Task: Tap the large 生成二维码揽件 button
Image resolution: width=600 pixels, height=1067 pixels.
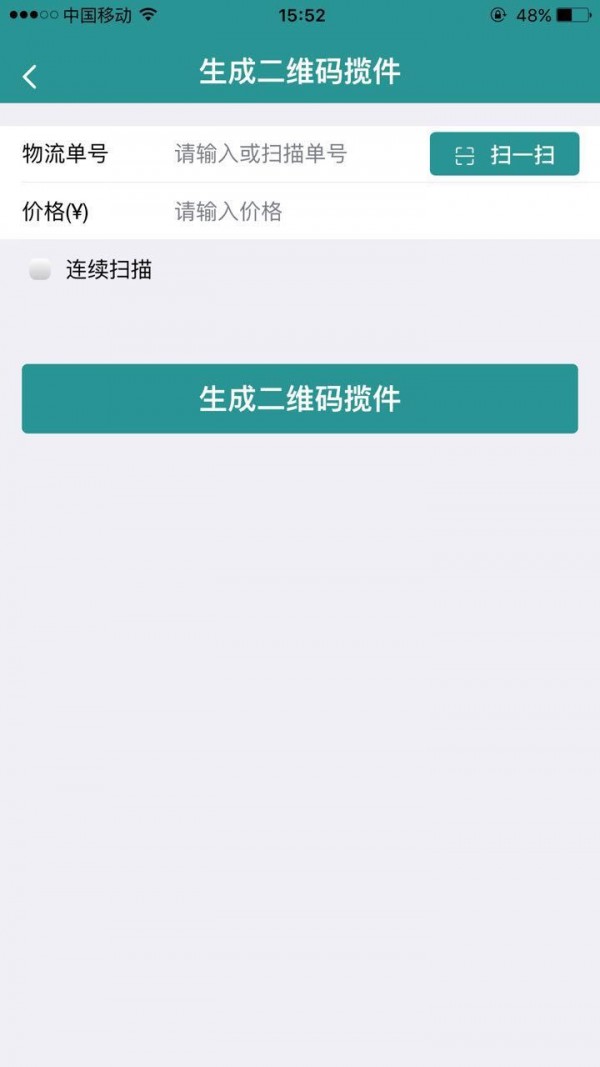Action: coord(300,399)
